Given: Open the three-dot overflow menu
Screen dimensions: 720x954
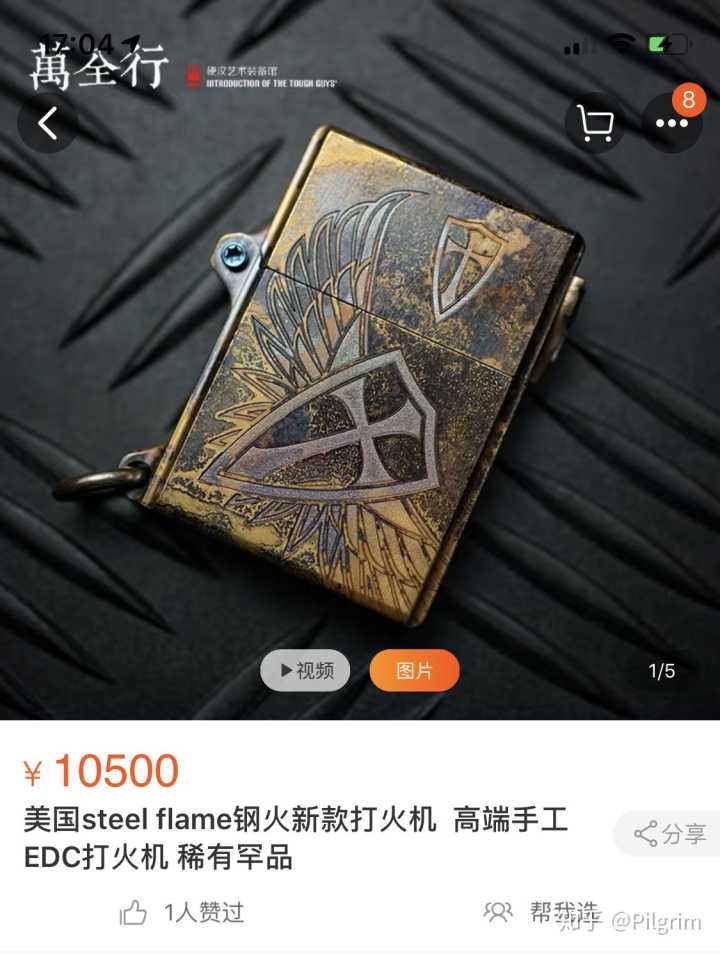Looking at the screenshot, I should coord(671,124).
